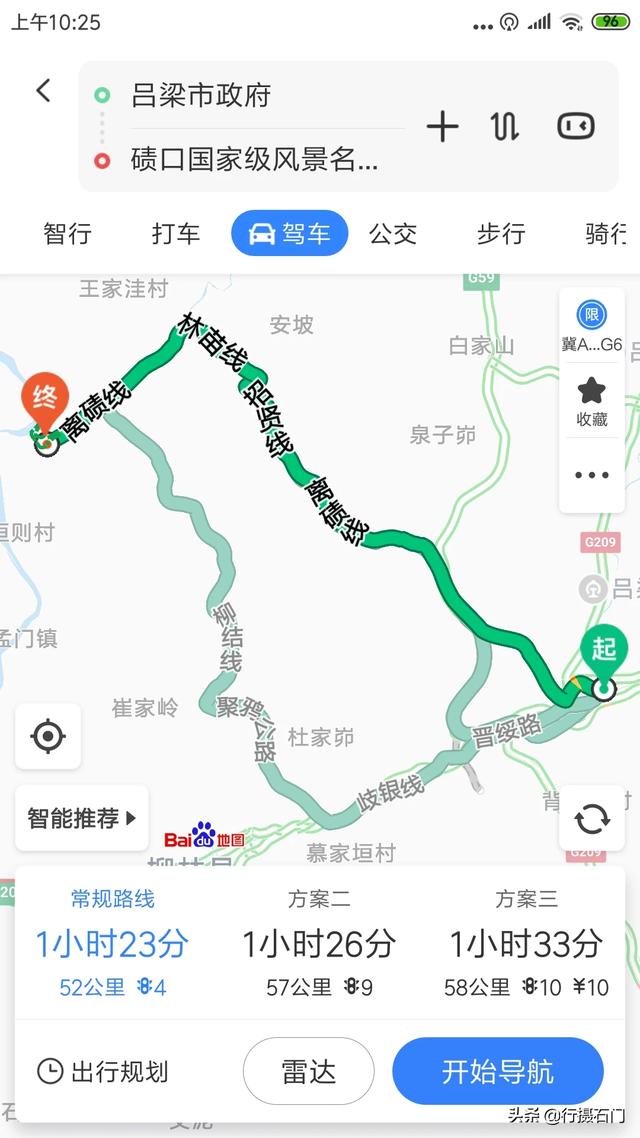Switch to 打车 tab
The height and width of the screenshot is (1138, 640).
[176, 234]
